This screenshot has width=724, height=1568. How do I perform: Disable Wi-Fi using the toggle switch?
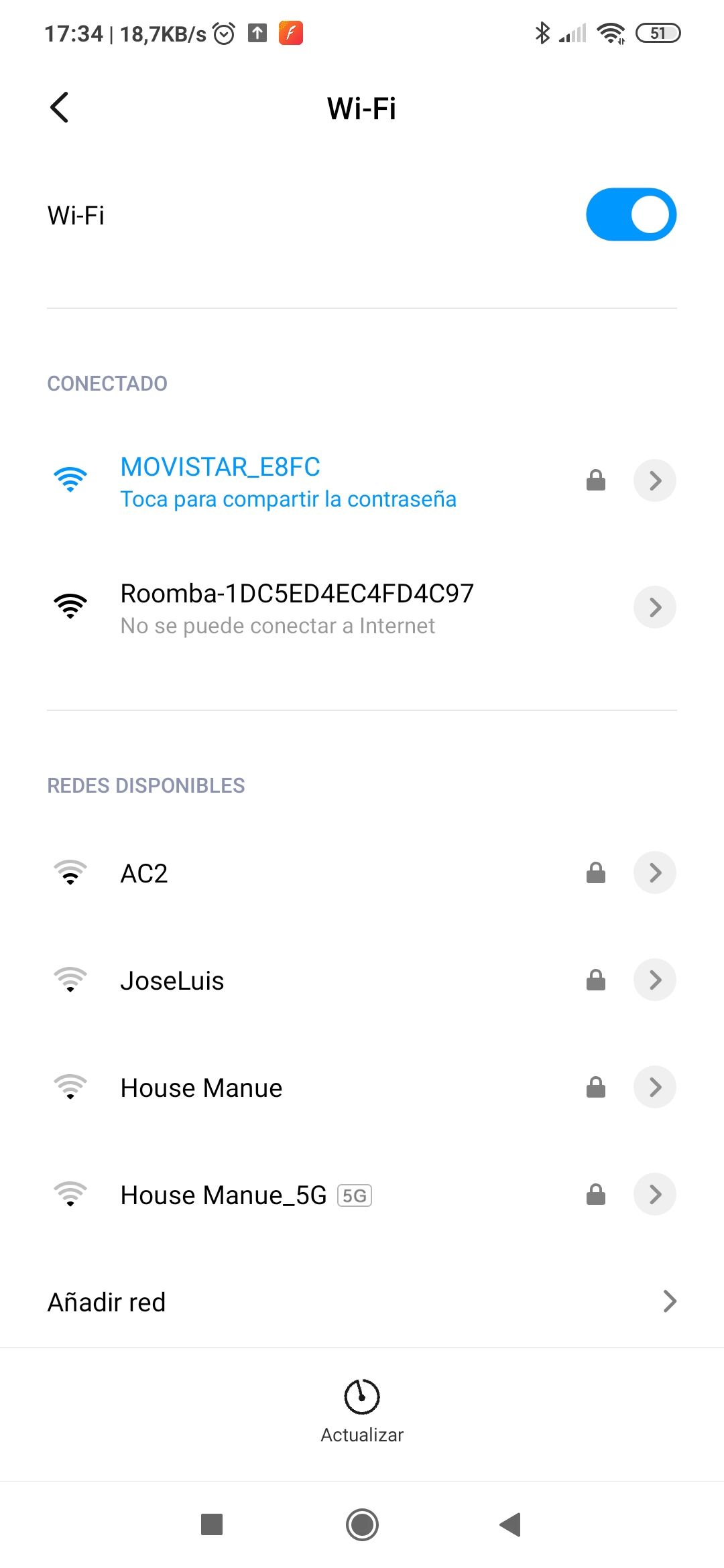(629, 214)
